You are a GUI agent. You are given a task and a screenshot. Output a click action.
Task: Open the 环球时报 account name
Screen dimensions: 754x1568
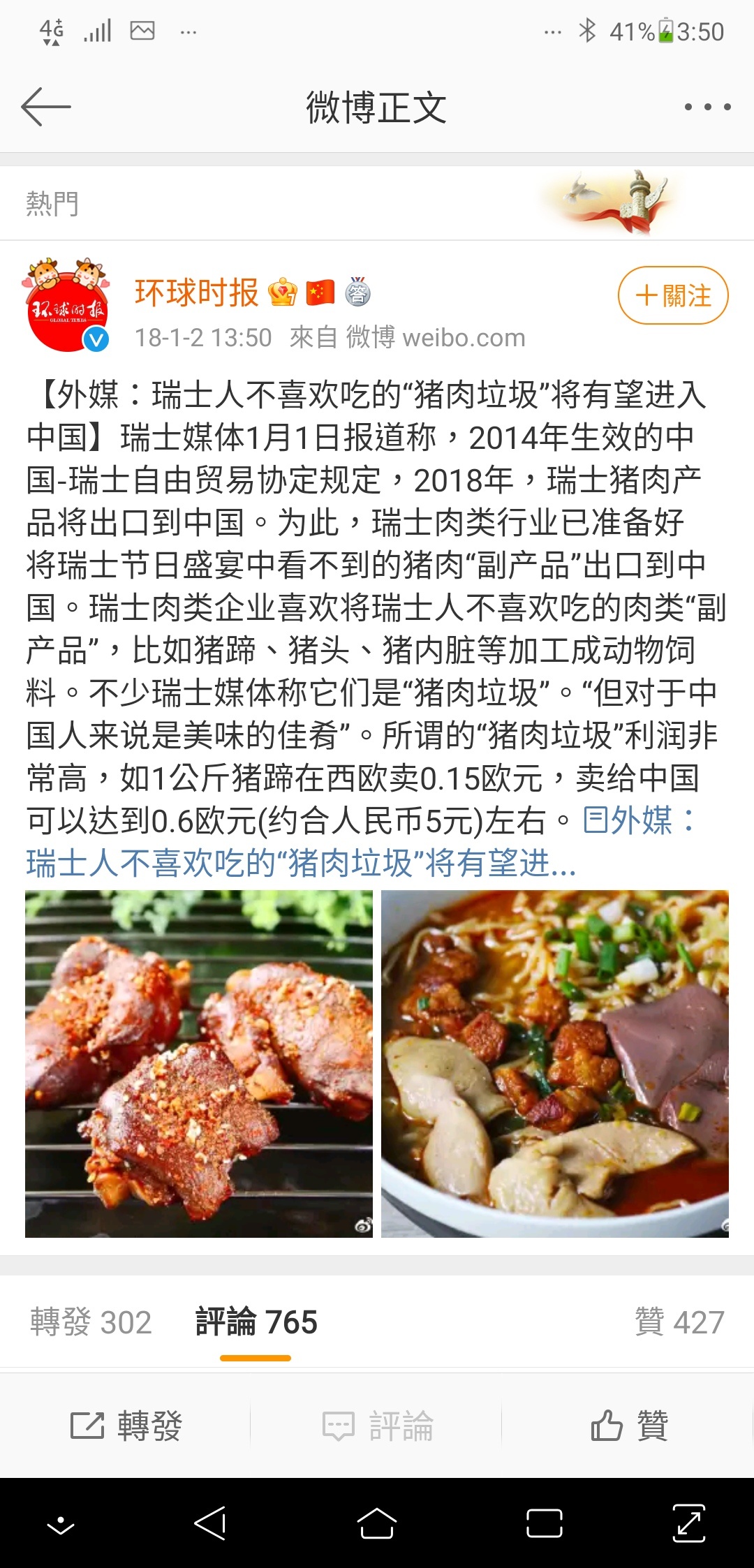(x=197, y=293)
